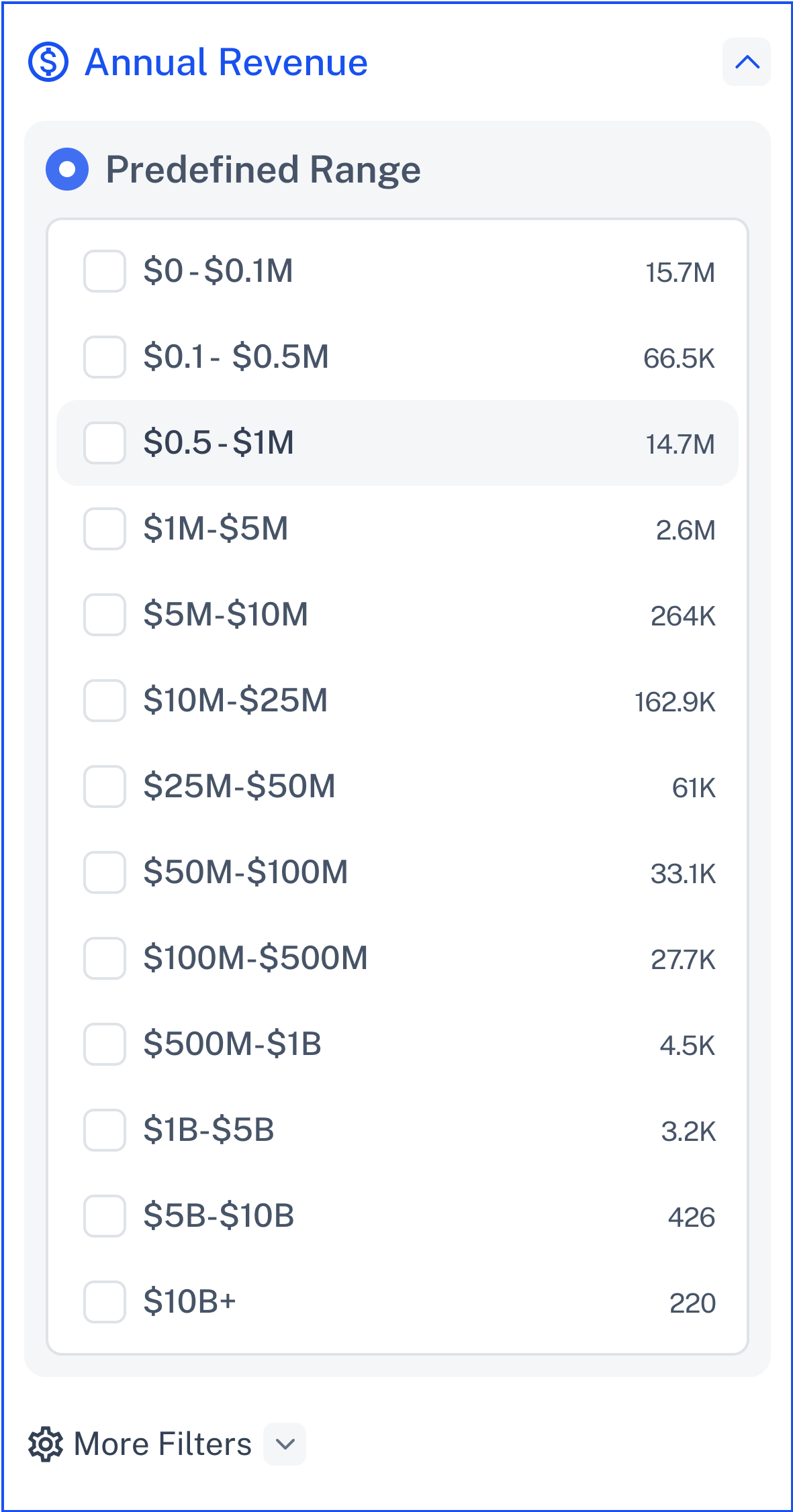
Task: Tick the $0.5 - $1M range
Action: [105, 443]
